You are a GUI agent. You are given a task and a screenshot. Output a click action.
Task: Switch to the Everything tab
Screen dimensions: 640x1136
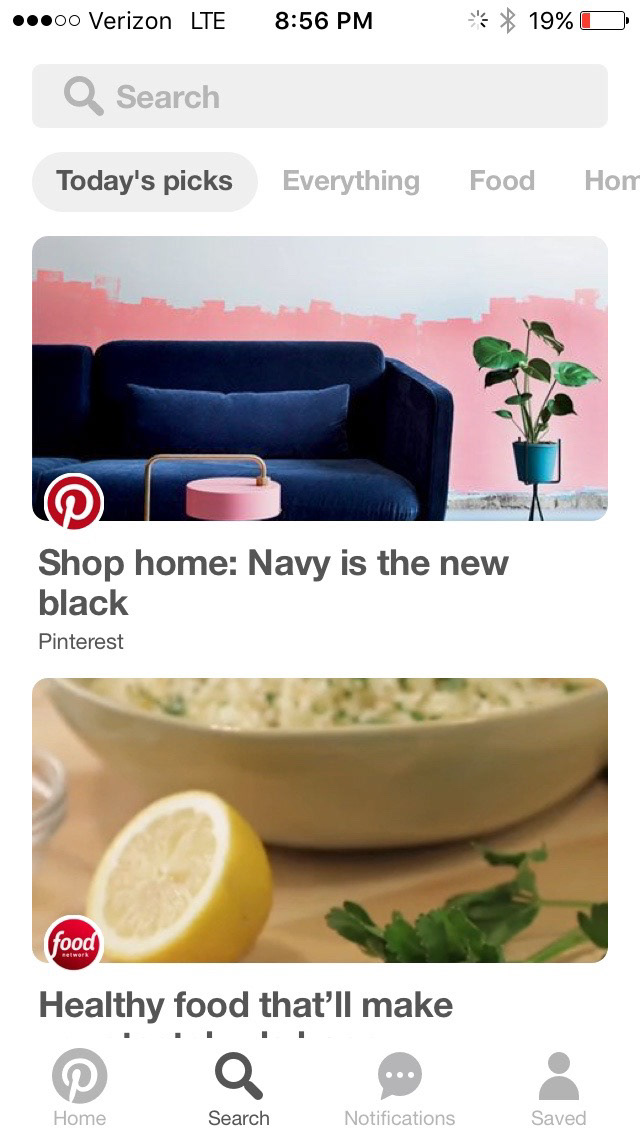(x=351, y=181)
